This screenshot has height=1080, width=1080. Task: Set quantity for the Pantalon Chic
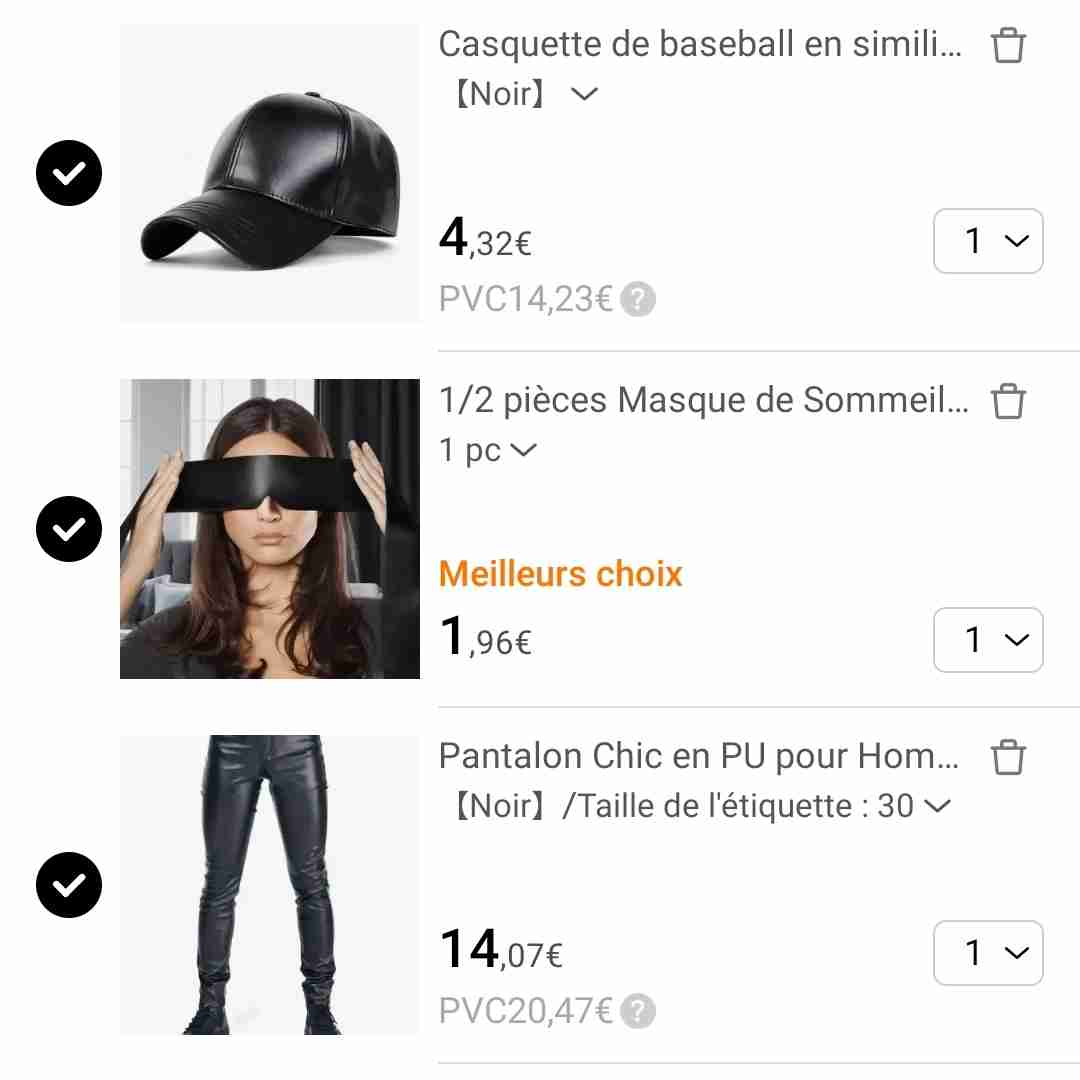pos(988,953)
